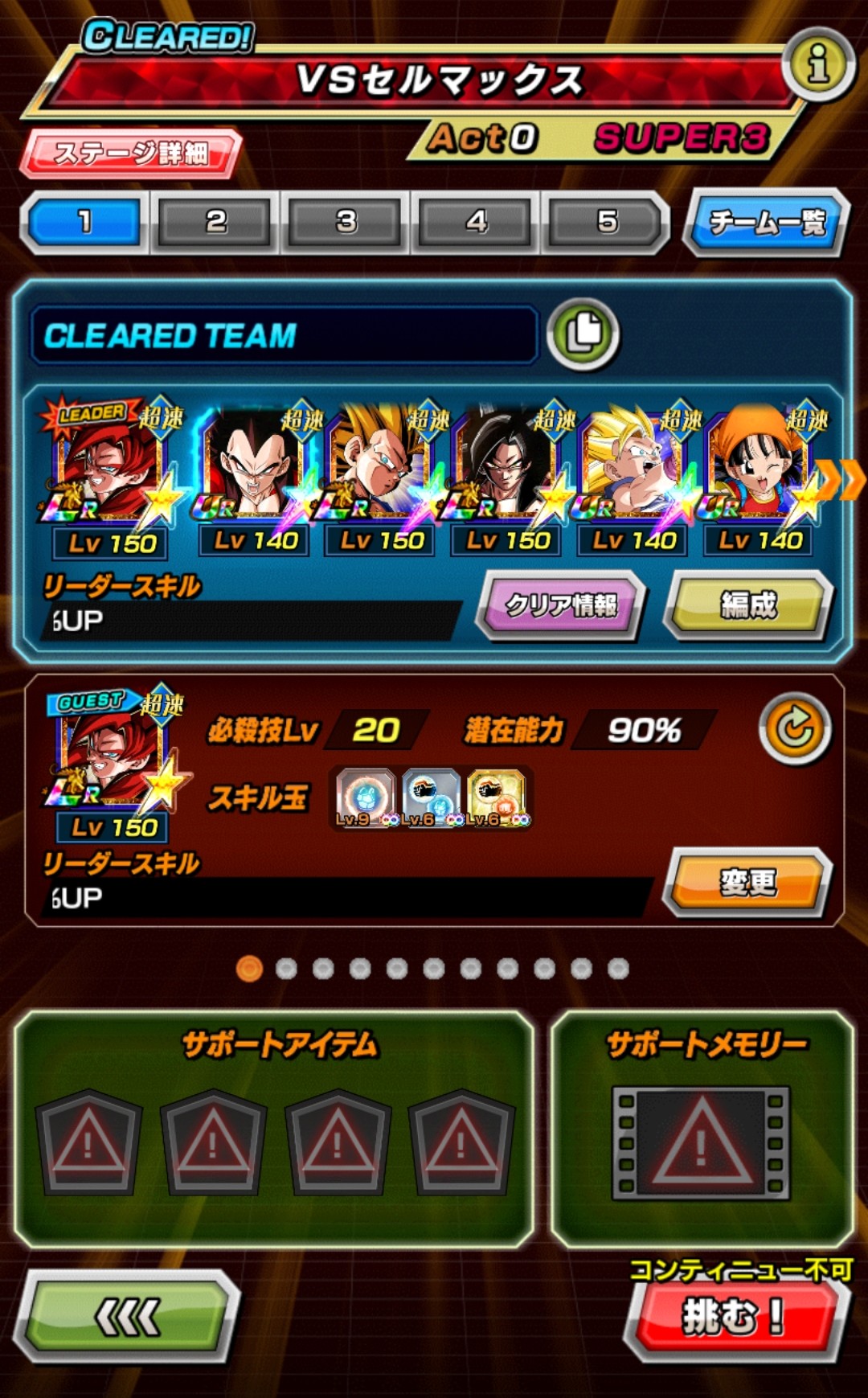This screenshot has width=868, height=1398.
Task: Copy the cleared team
Action: 583,334
